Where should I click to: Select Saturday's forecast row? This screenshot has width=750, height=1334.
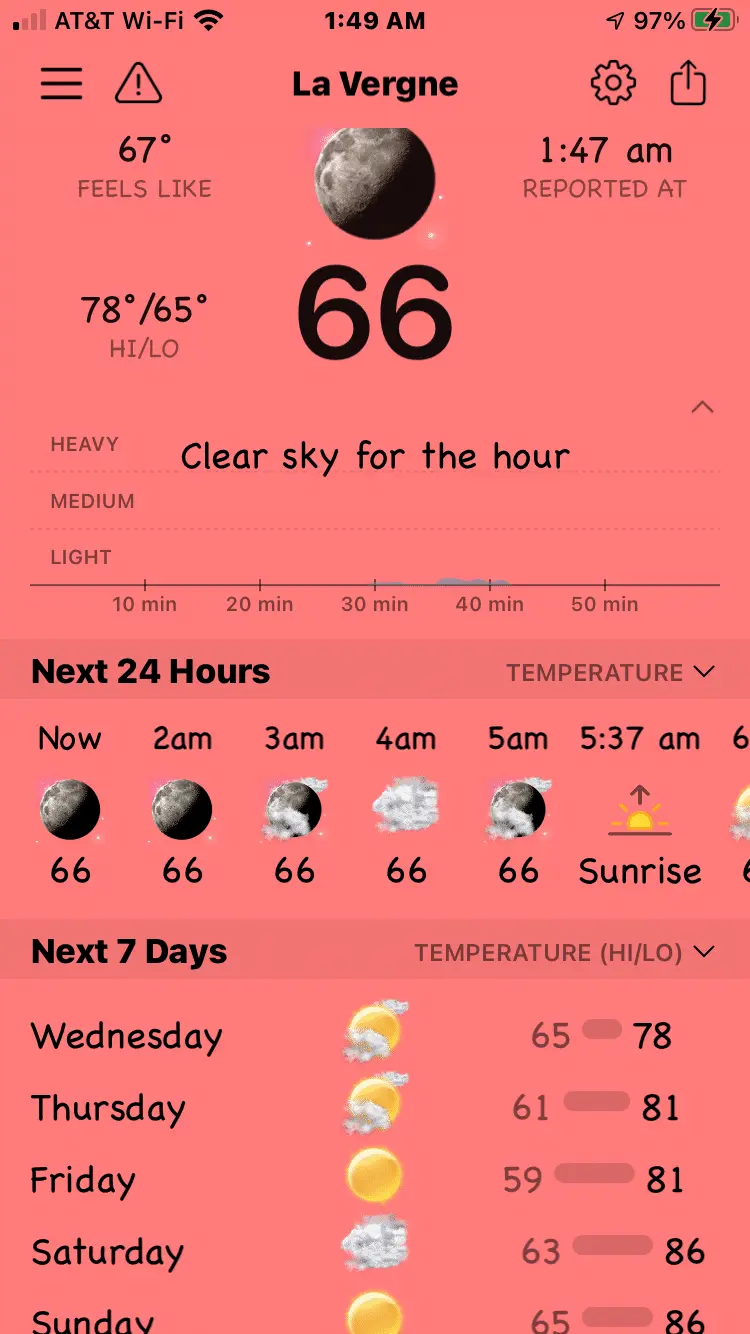coord(374,1251)
